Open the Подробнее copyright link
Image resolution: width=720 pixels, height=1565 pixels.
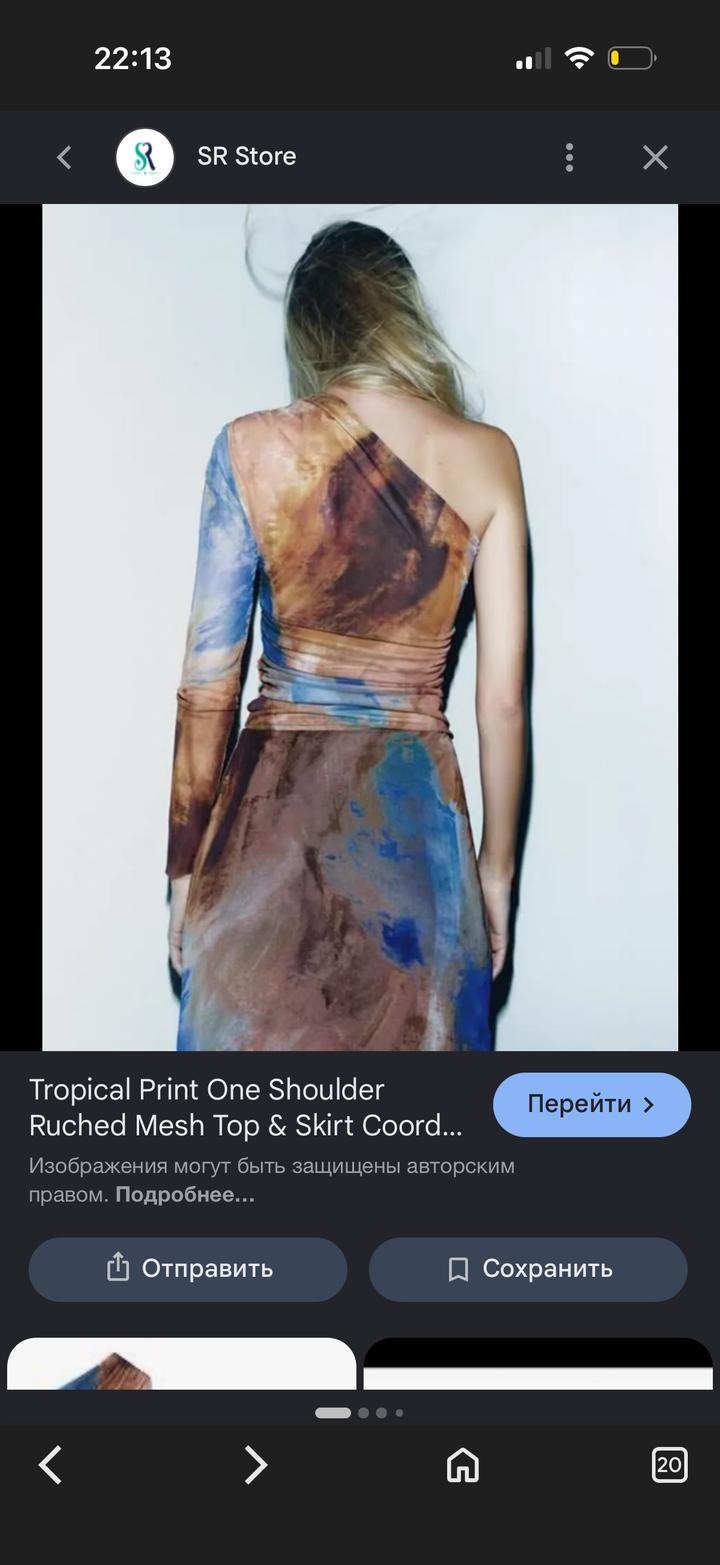(x=185, y=1194)
